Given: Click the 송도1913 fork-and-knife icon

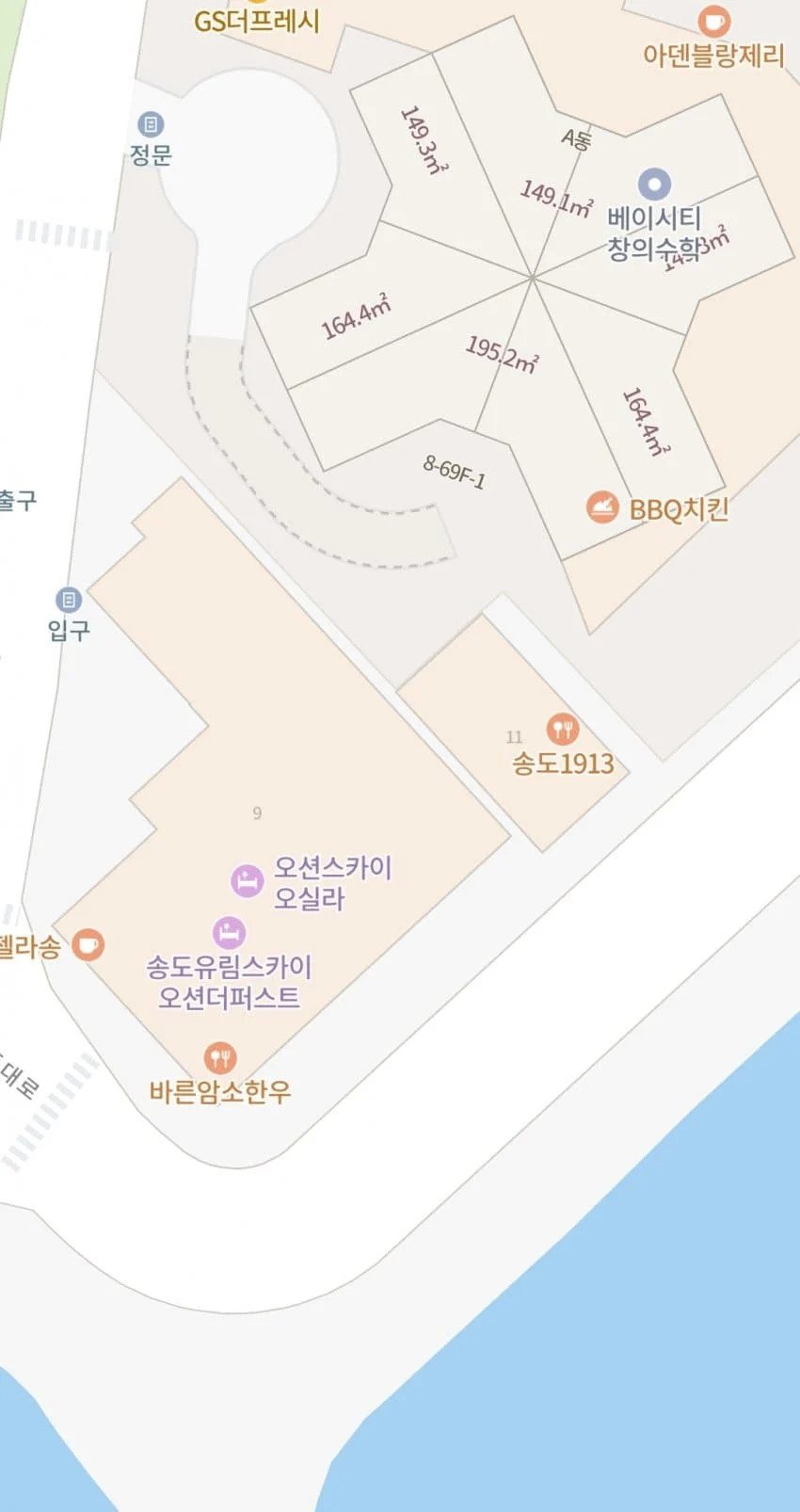Looking at the screenshot, I should click(562, 726).
